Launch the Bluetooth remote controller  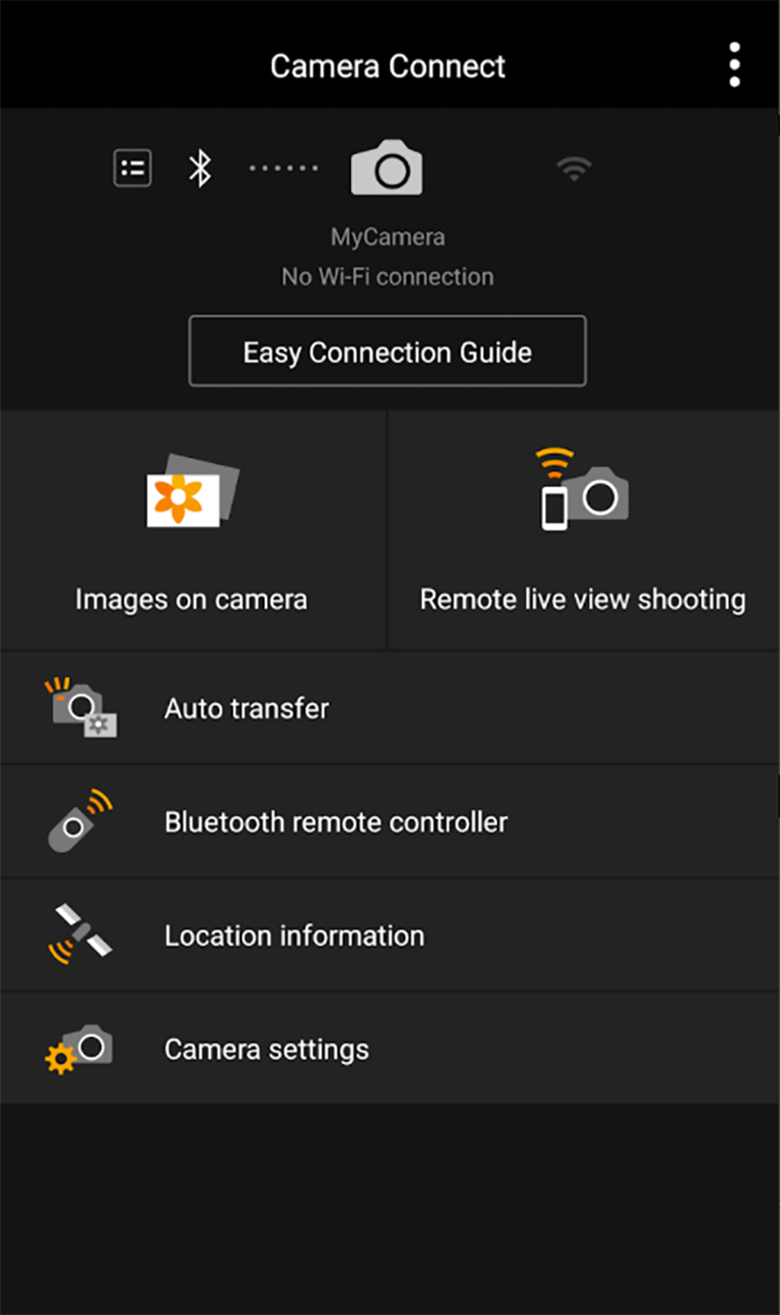[x=389, y=822]
